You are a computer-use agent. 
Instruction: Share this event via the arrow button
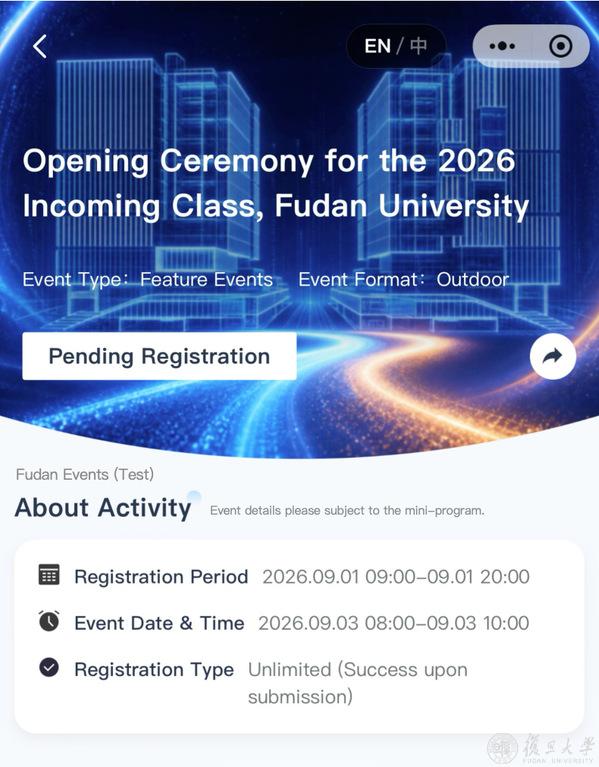[553, 356]
